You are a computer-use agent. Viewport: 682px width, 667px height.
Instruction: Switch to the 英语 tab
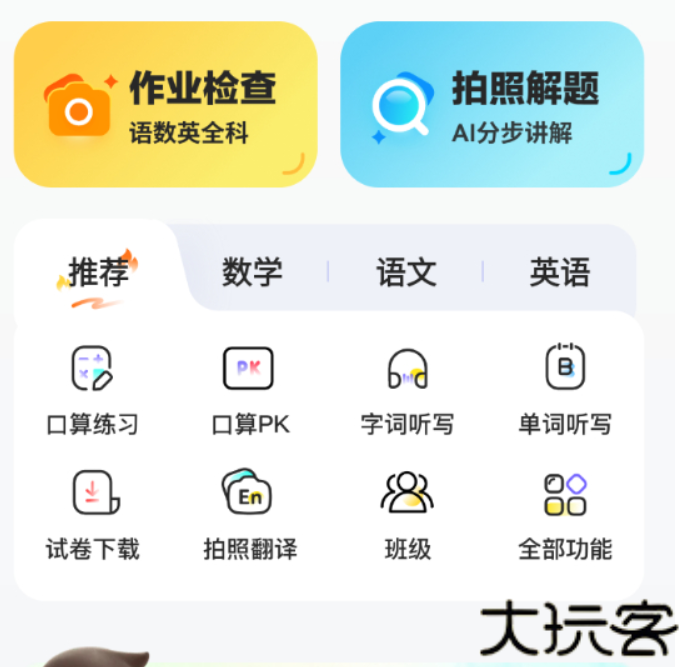(559, 272)
